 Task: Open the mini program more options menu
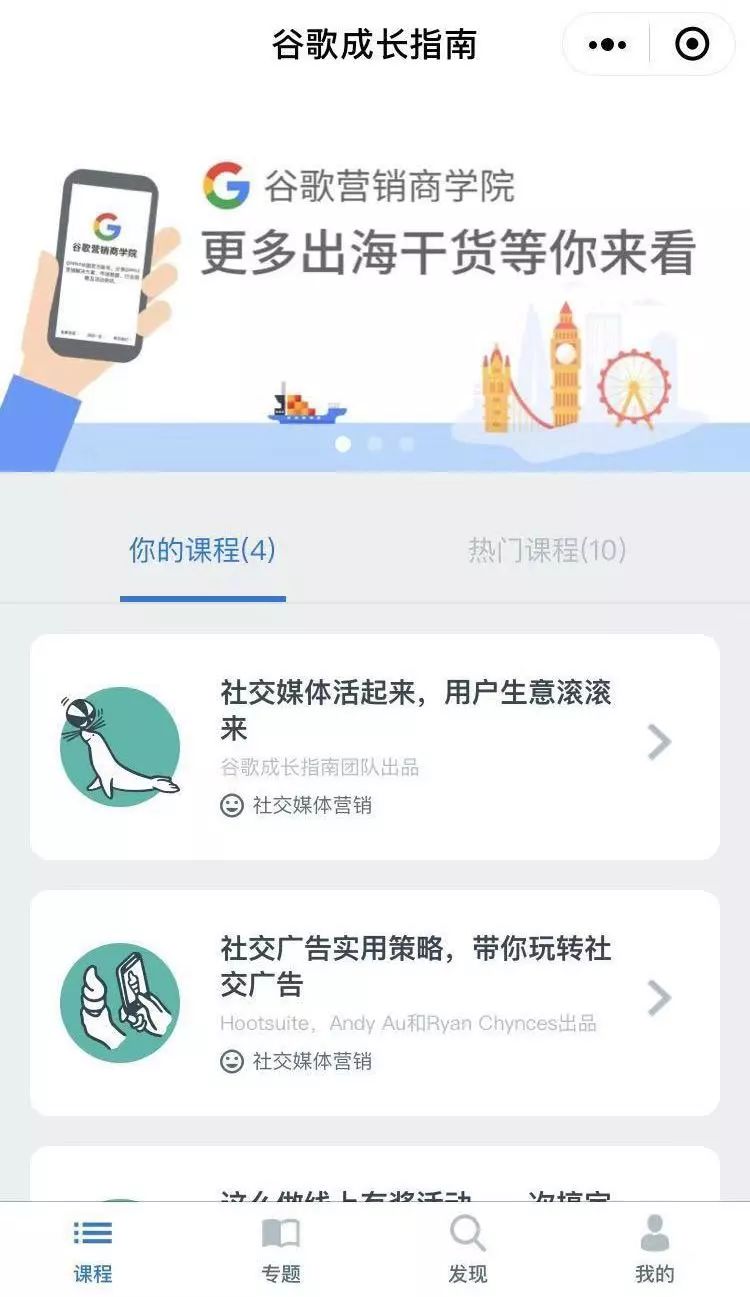tap(607, 45)
